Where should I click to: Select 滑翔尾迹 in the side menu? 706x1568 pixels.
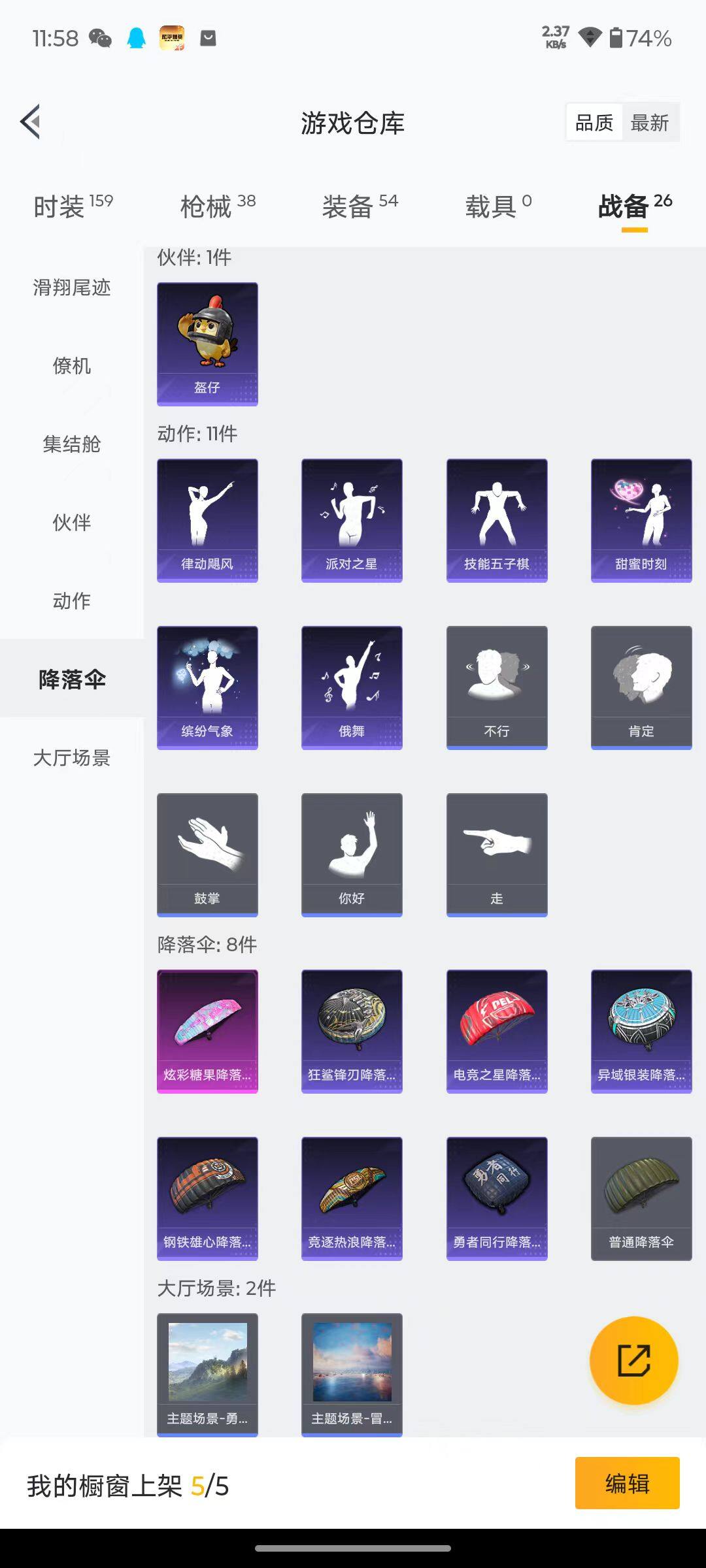point(72,287)
